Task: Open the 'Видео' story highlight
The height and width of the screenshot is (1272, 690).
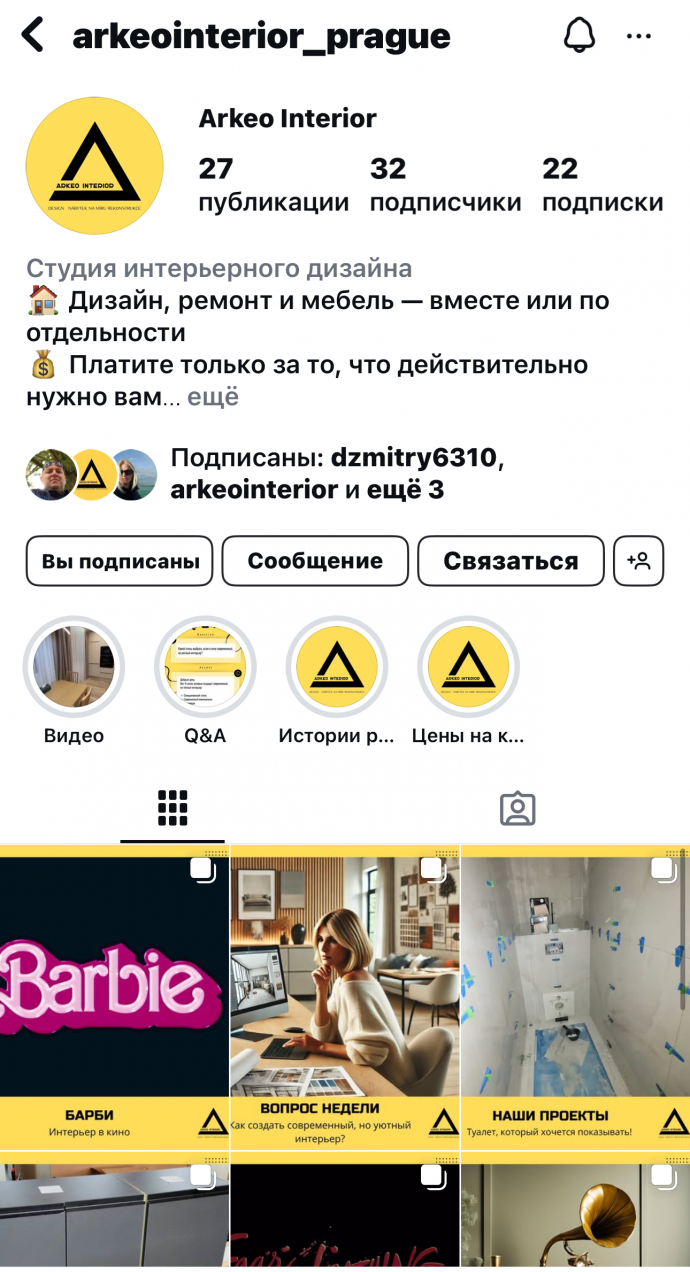Action: (74, 667)
